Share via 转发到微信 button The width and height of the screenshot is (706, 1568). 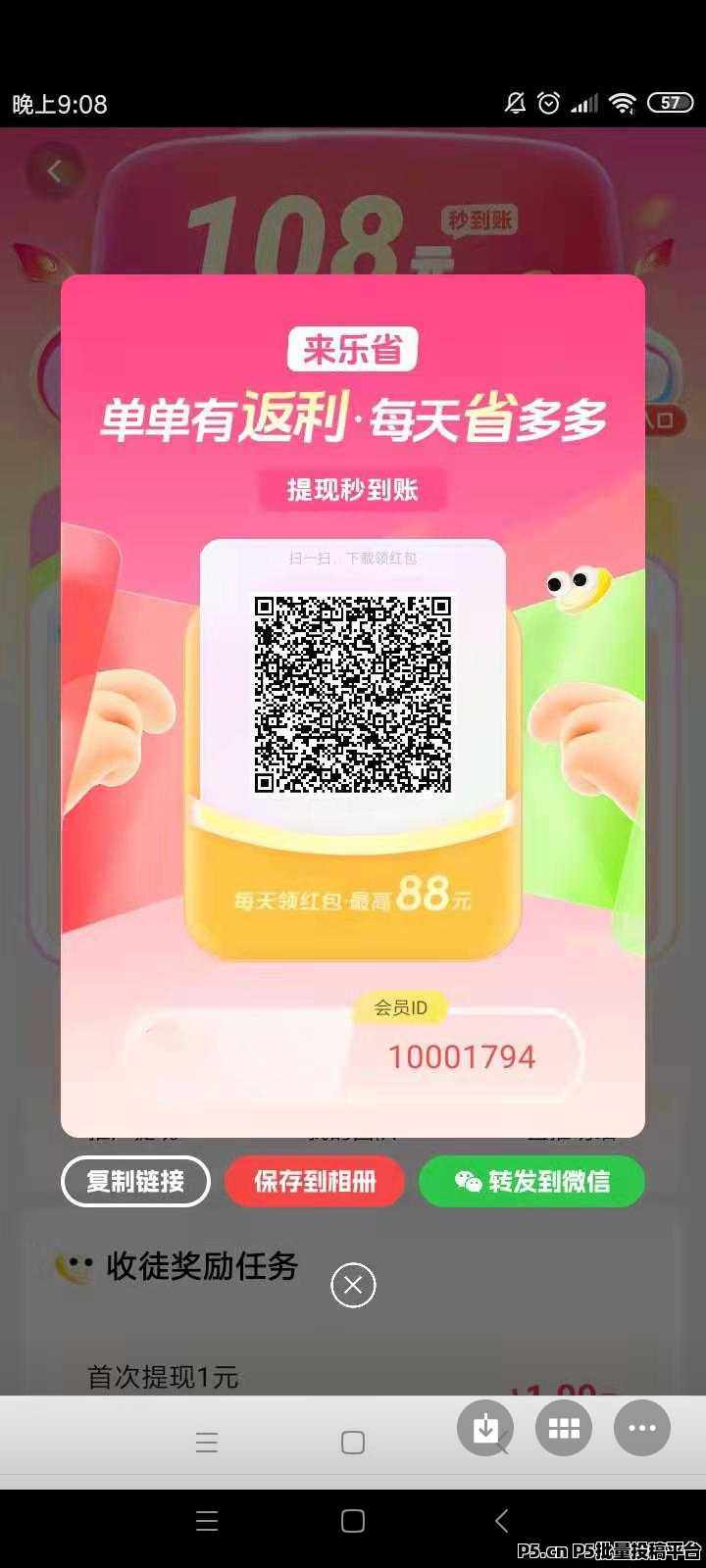coord(531,1182)
